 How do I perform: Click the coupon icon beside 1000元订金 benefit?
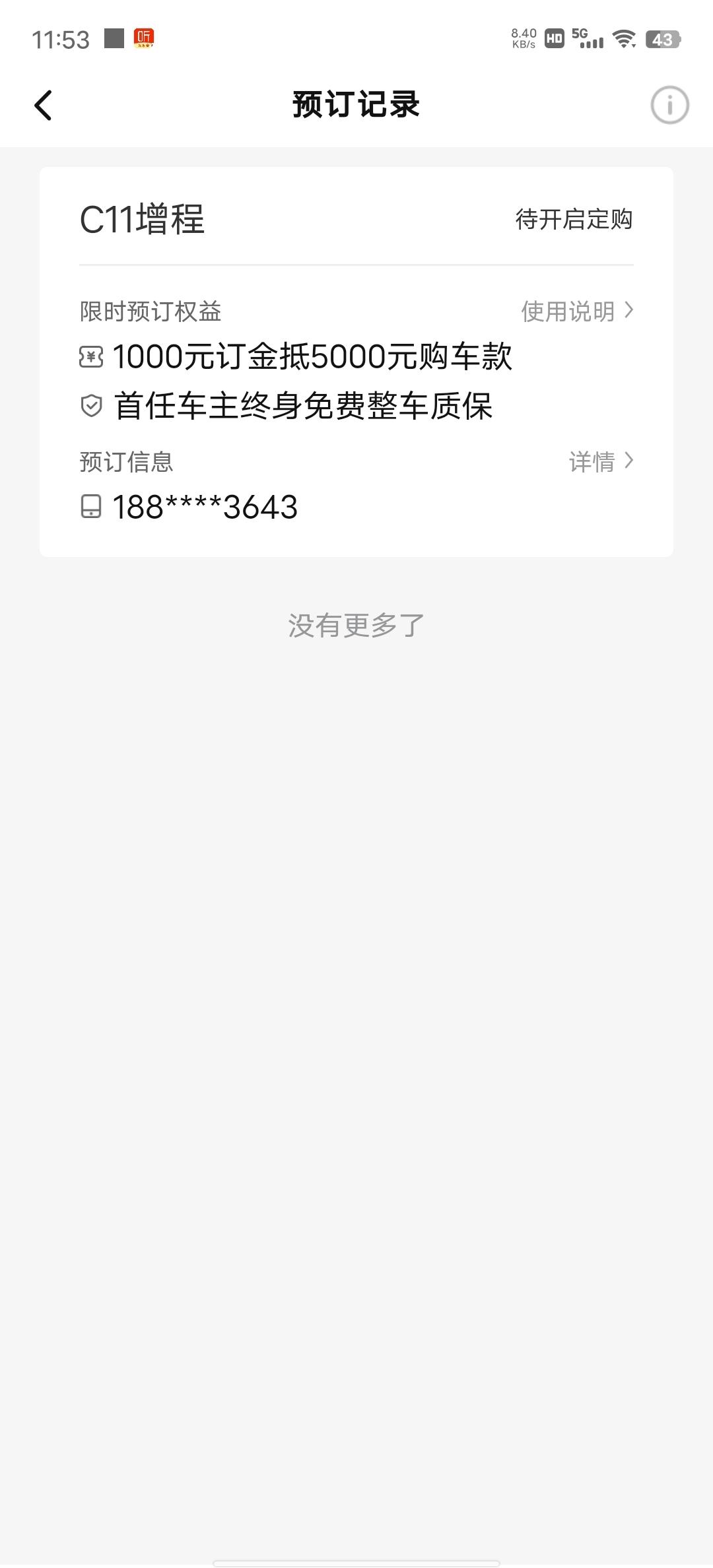tap(91, 356)
